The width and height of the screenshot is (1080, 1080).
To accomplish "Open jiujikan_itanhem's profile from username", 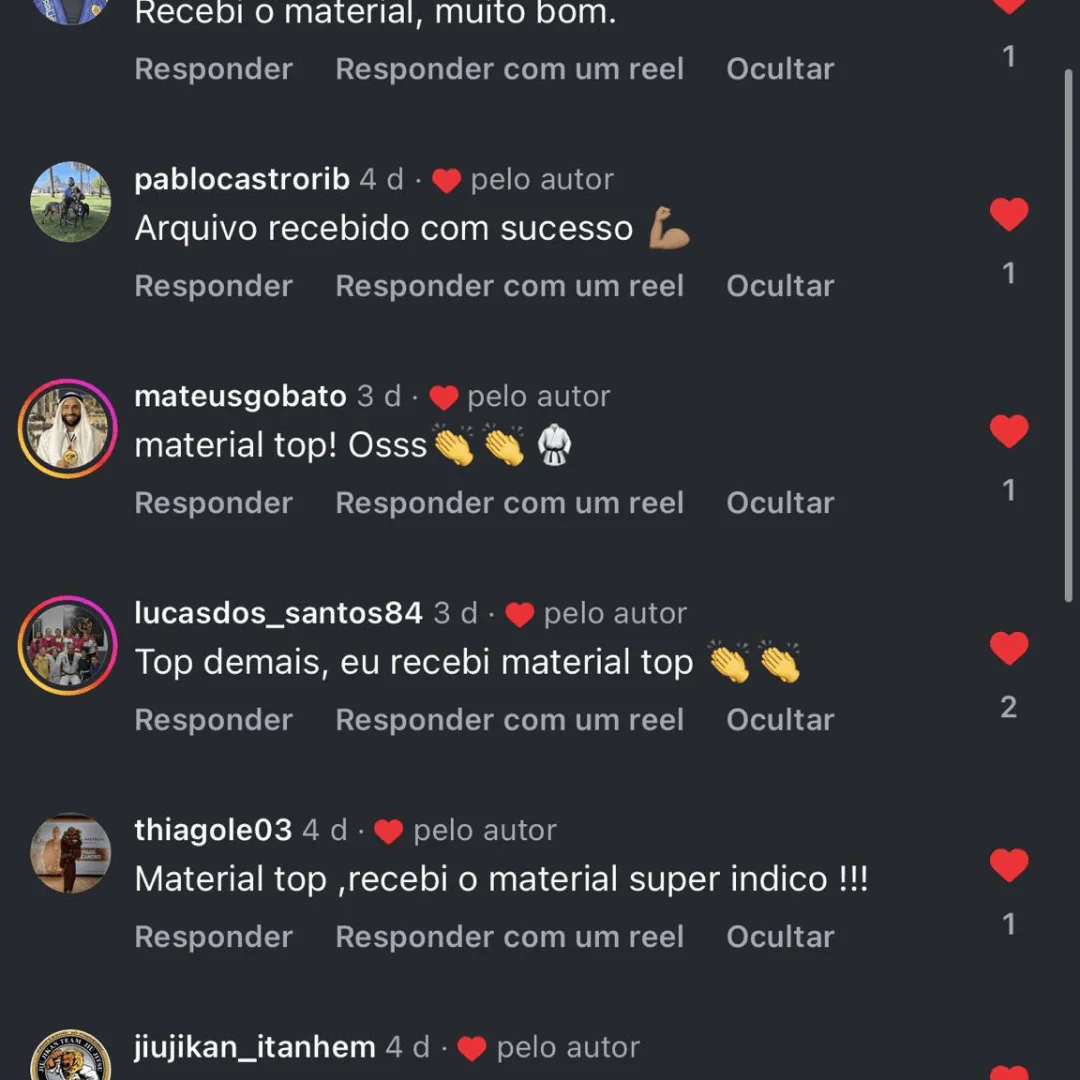I will click(x=254, y=1047).
